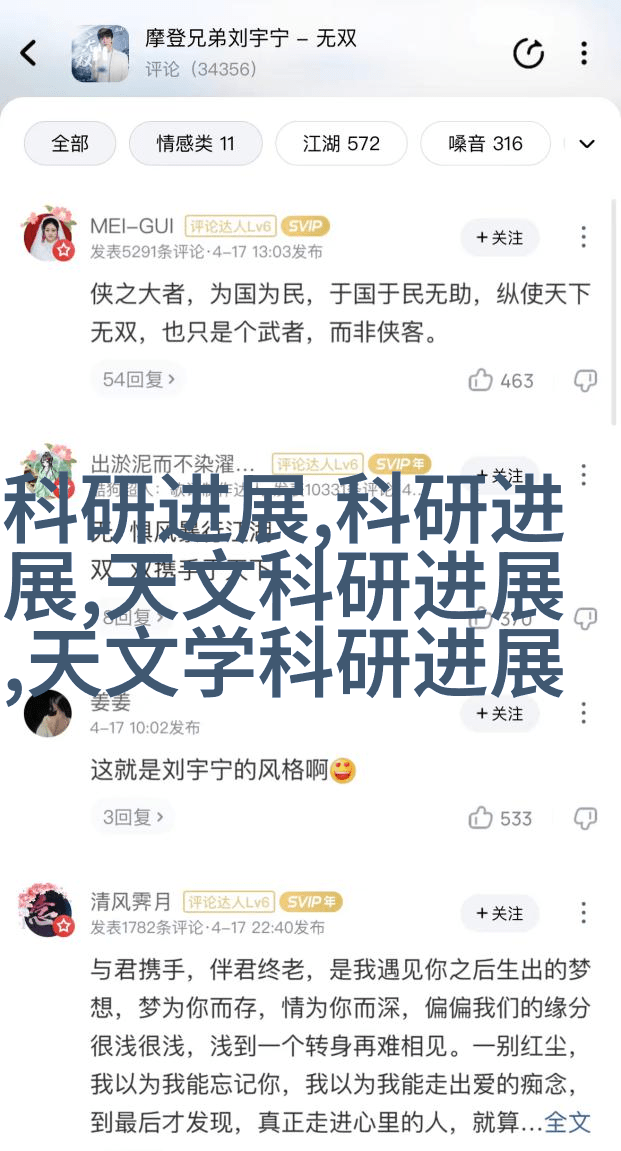621x1151 pixels.
Task: Expand the tag list chevron
Action: pyautogui.click(x=587, y=143)
